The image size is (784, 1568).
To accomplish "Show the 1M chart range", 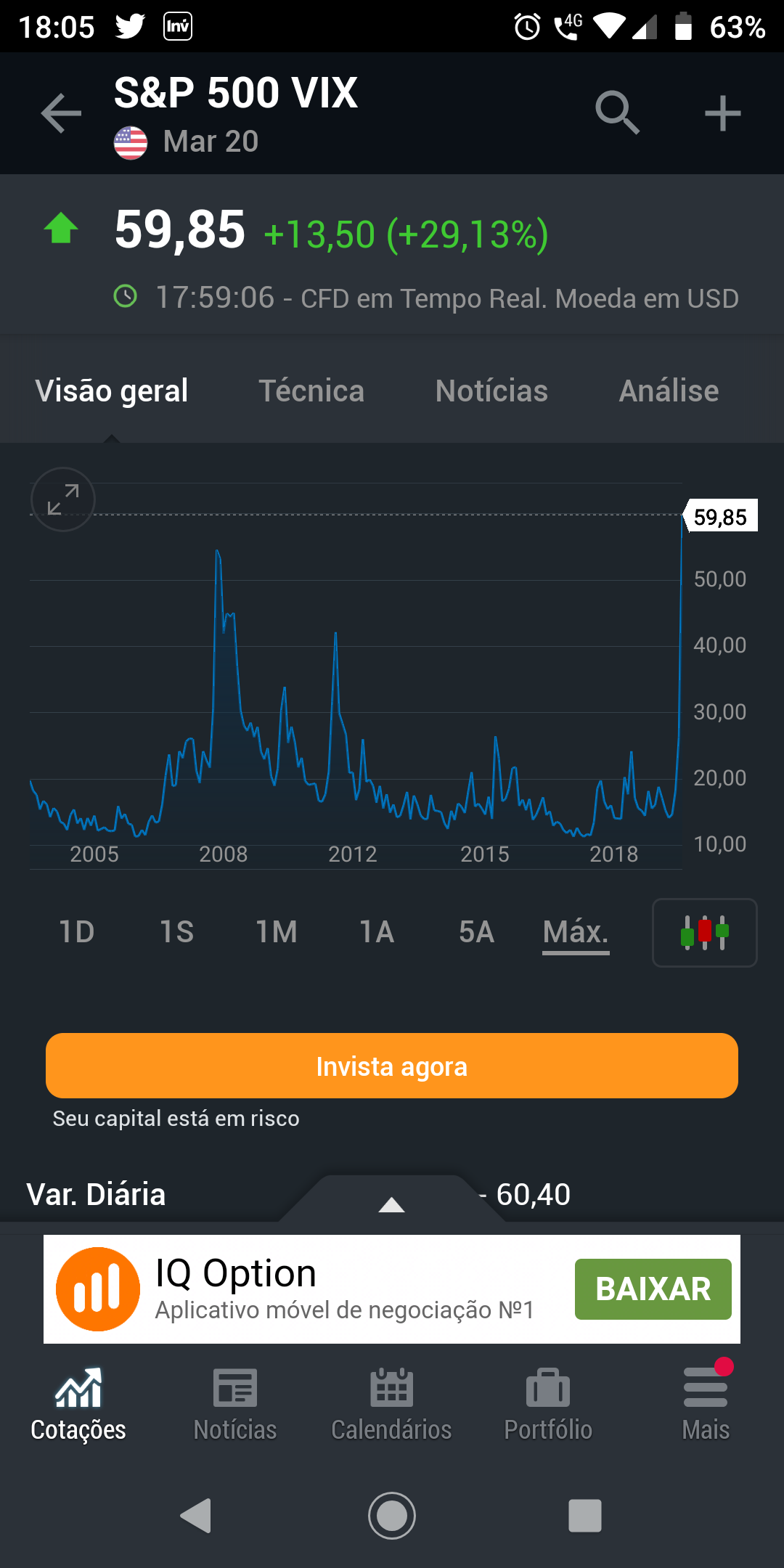I will 277,932.
